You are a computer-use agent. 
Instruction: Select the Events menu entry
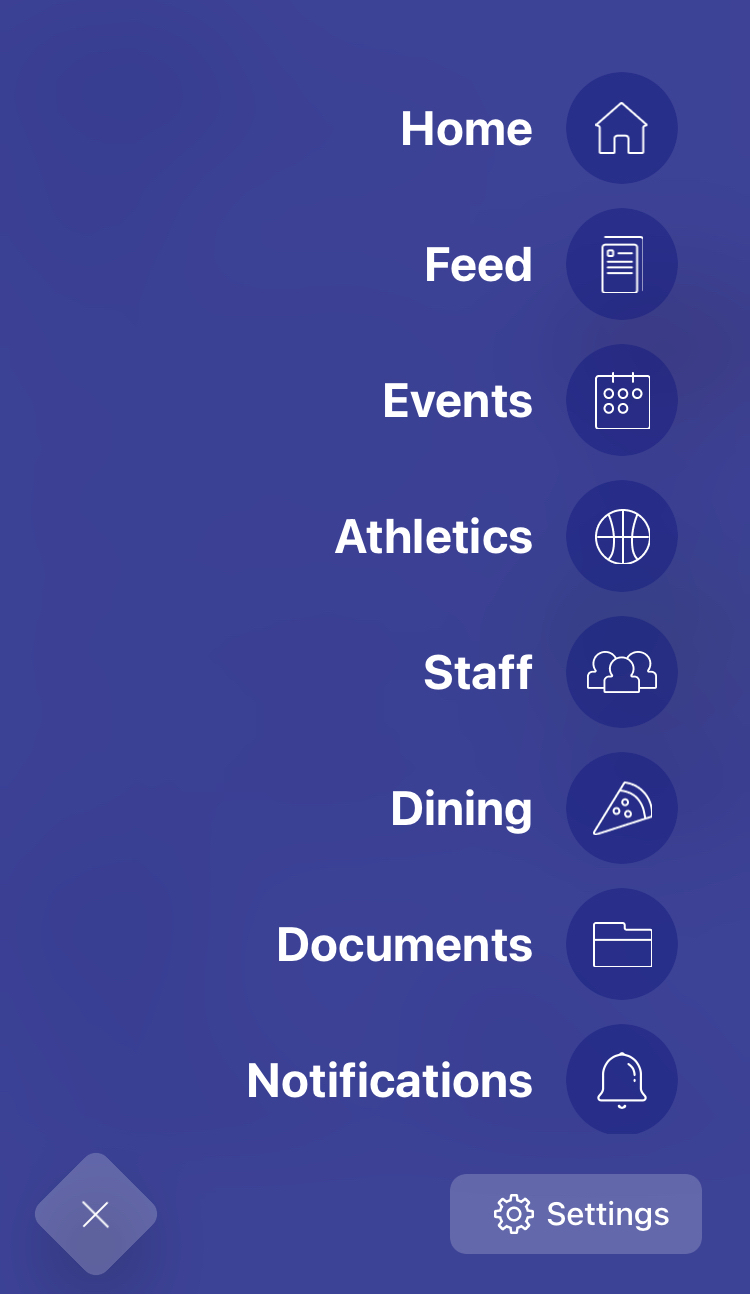[x=457, y=399]
